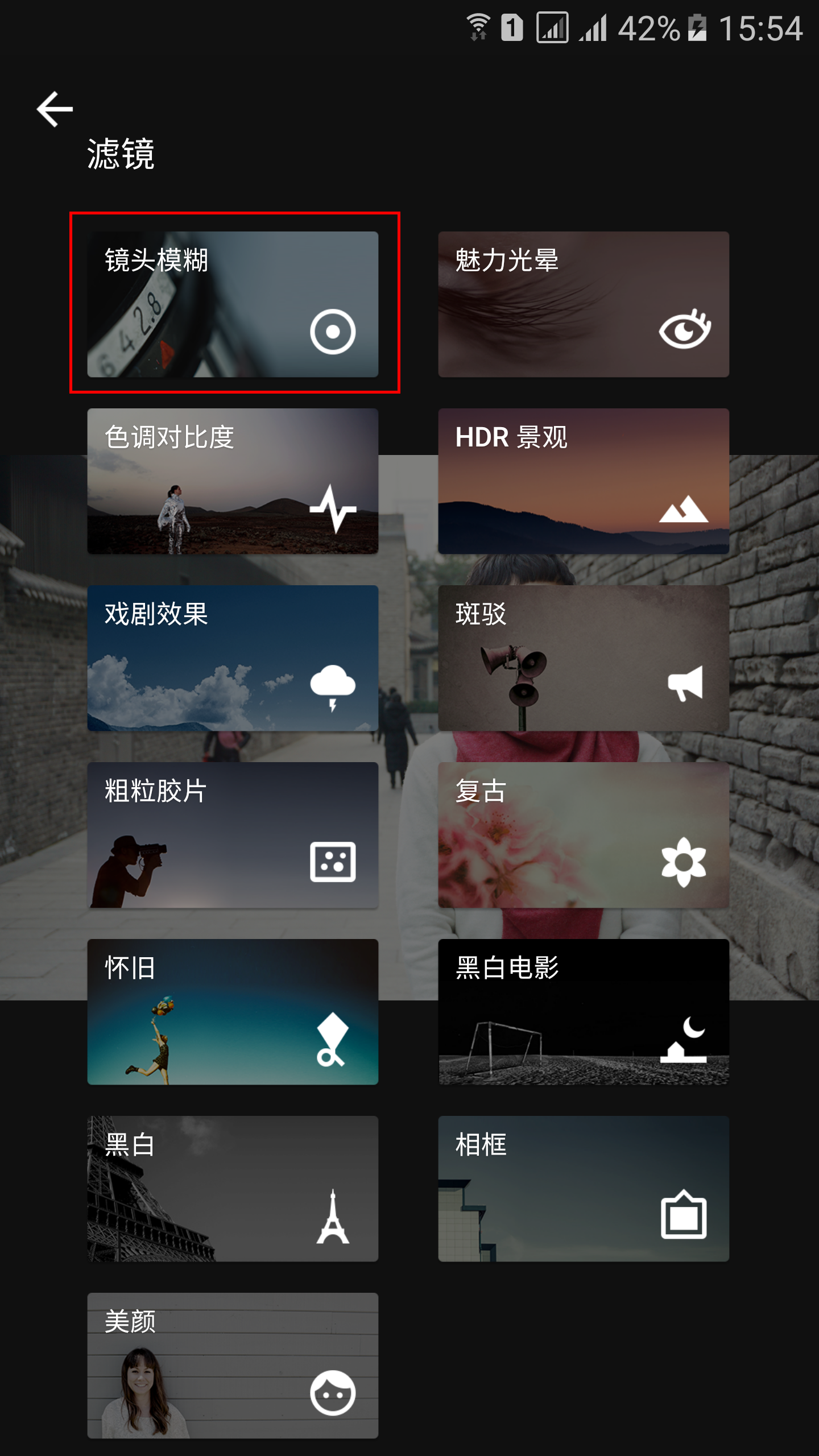Open the 镜头模糊 filter
The height and width of the screenshot is (1456, 819).
point(233,304)
